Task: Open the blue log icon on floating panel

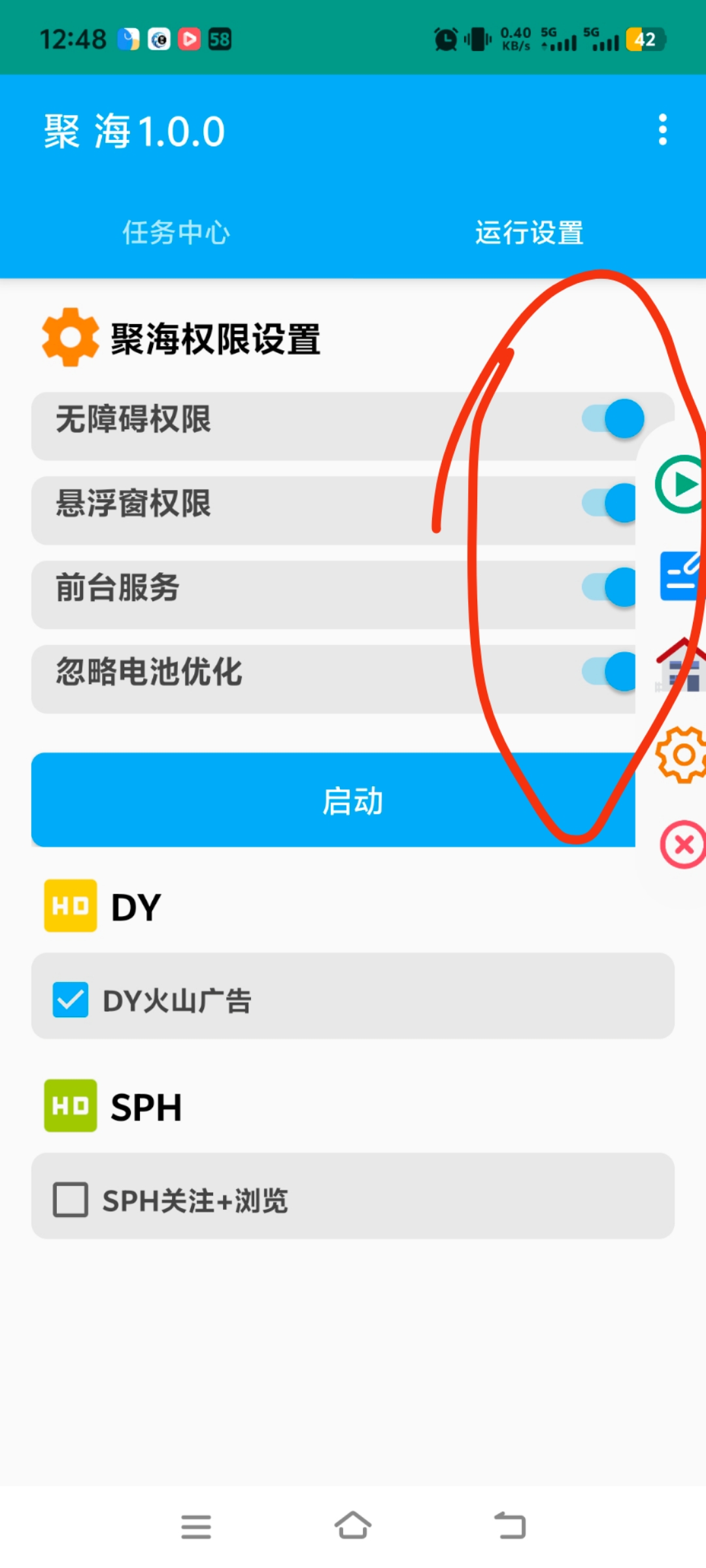Action: (x=681, y=576)
